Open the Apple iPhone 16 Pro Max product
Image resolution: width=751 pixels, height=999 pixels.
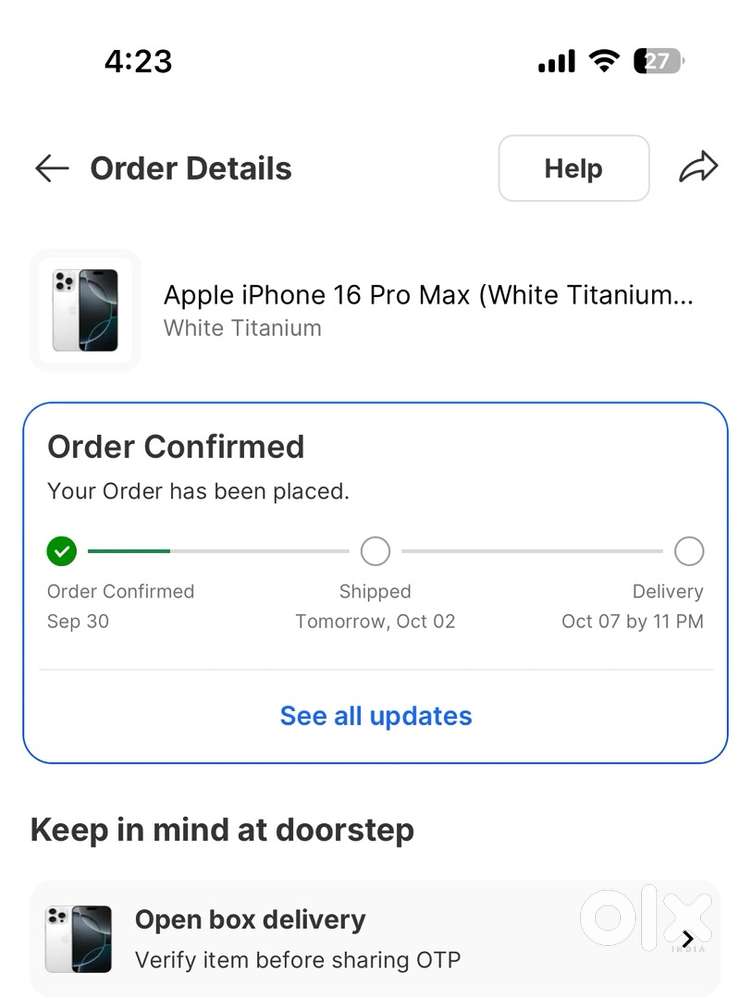(x=427, y=296)
